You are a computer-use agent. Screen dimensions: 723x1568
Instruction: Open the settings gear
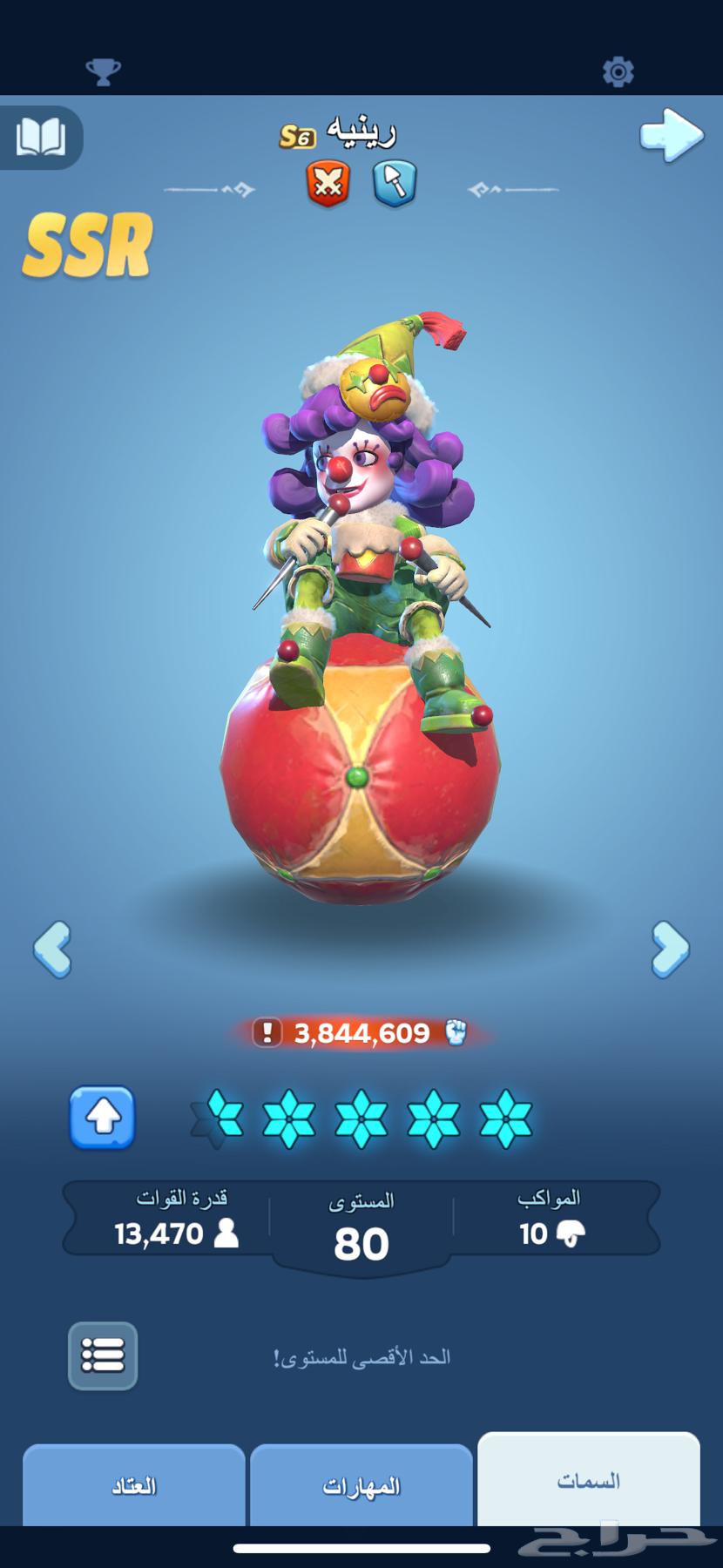(618, 71)
